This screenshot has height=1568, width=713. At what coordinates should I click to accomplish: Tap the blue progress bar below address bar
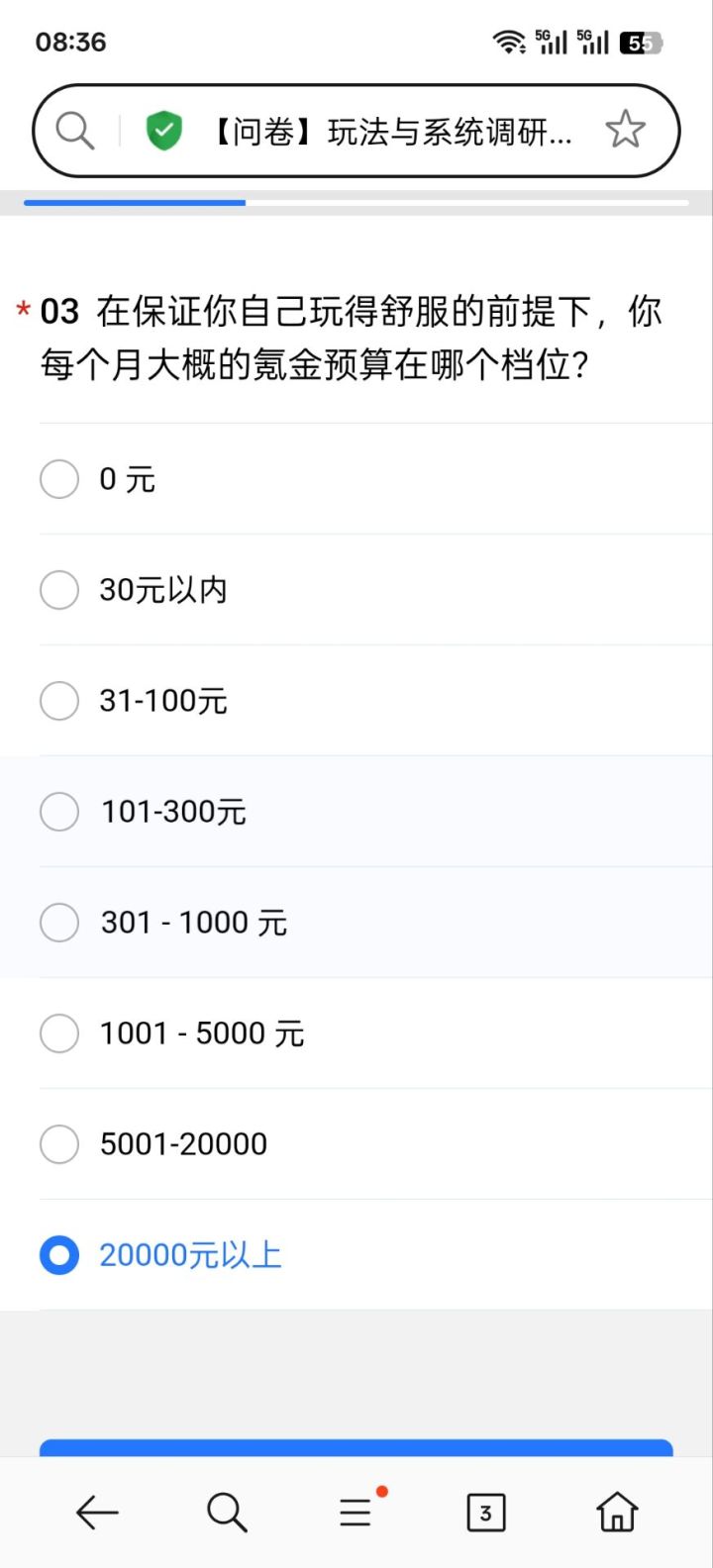click(x=136, y=202)
